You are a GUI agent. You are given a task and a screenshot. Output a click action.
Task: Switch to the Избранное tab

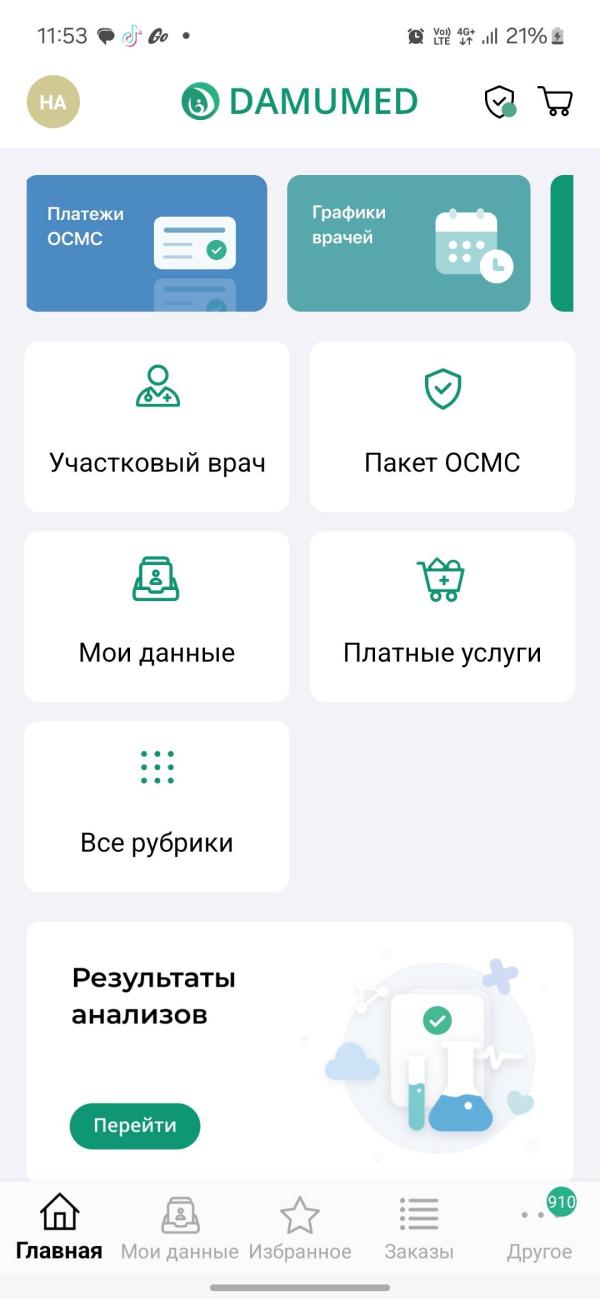point(300,1228)
